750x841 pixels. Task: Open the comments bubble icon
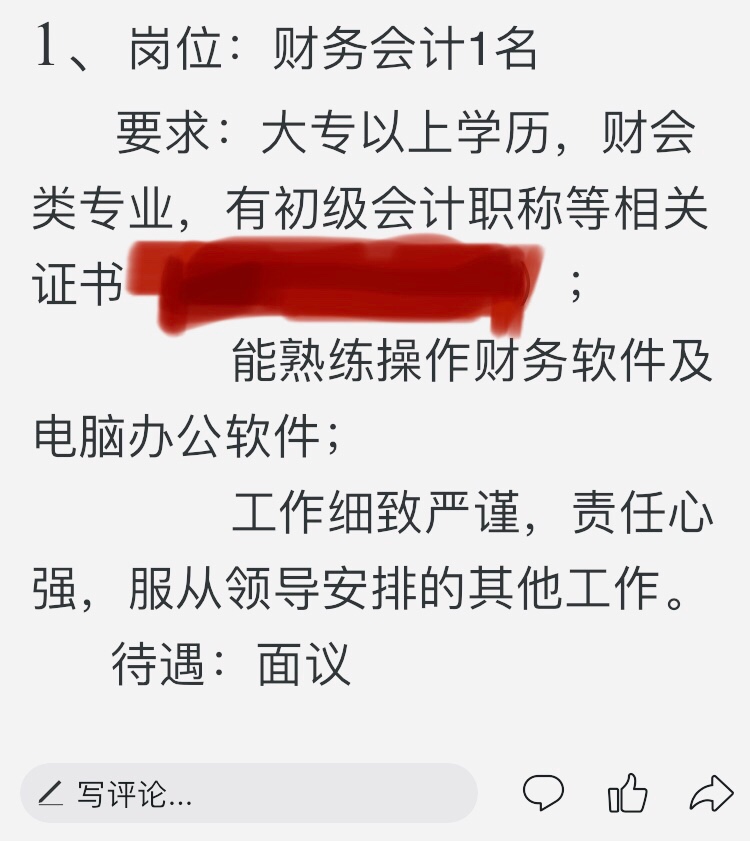[x=543, y=794]
